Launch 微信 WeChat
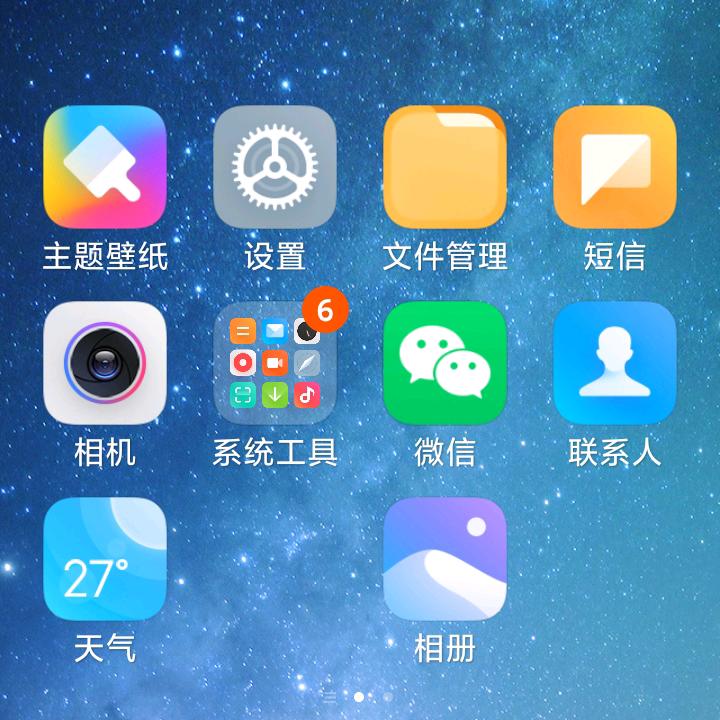 click(445, 363)
